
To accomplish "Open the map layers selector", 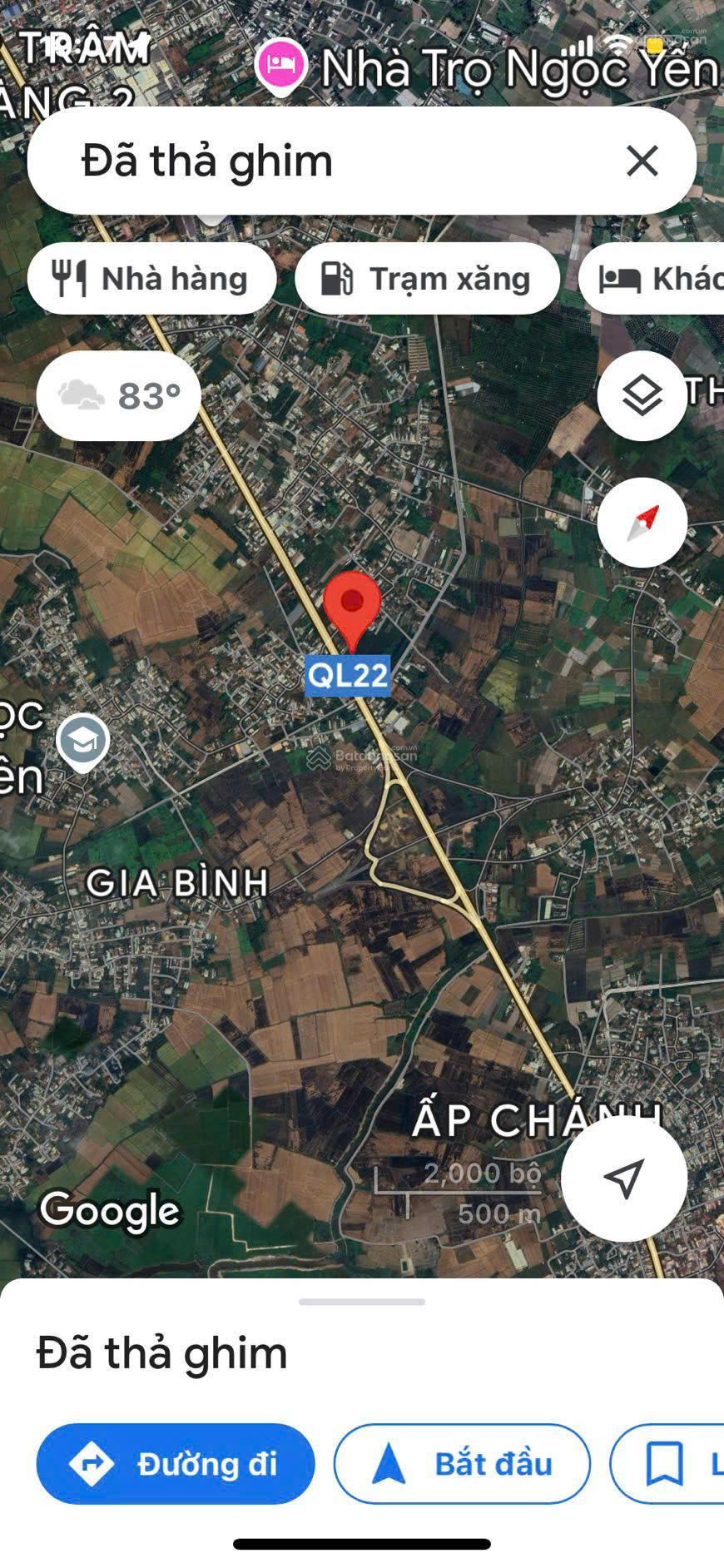I will (642, 395).
